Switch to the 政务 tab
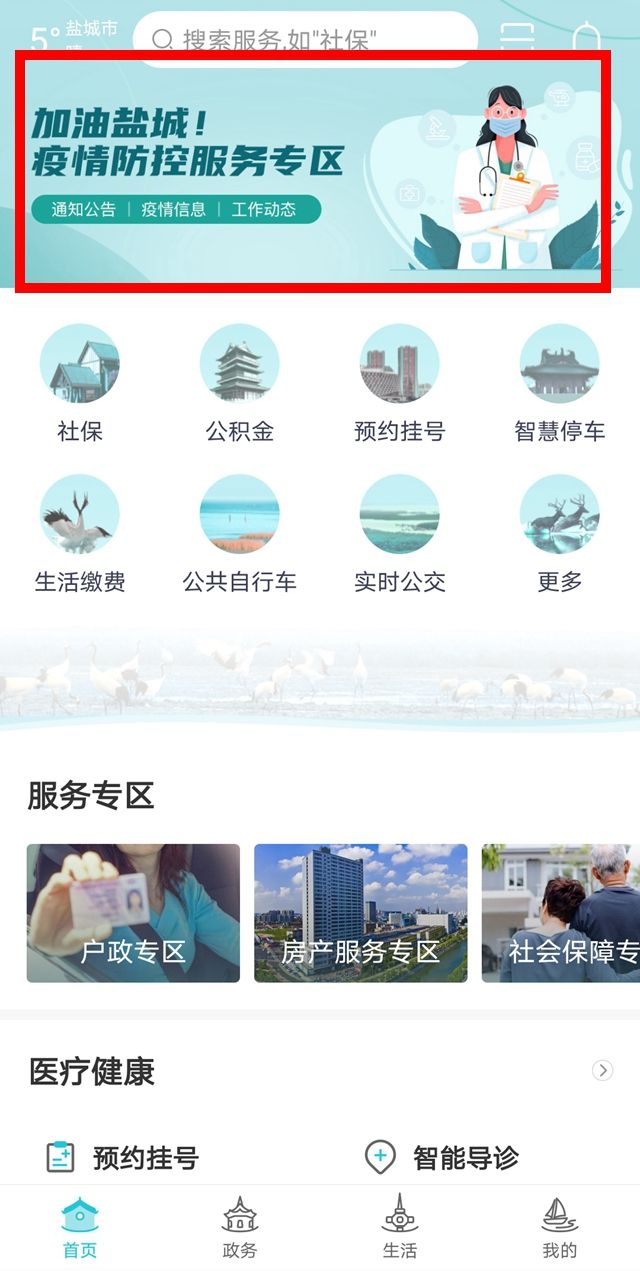 (x=240, y=1227)
